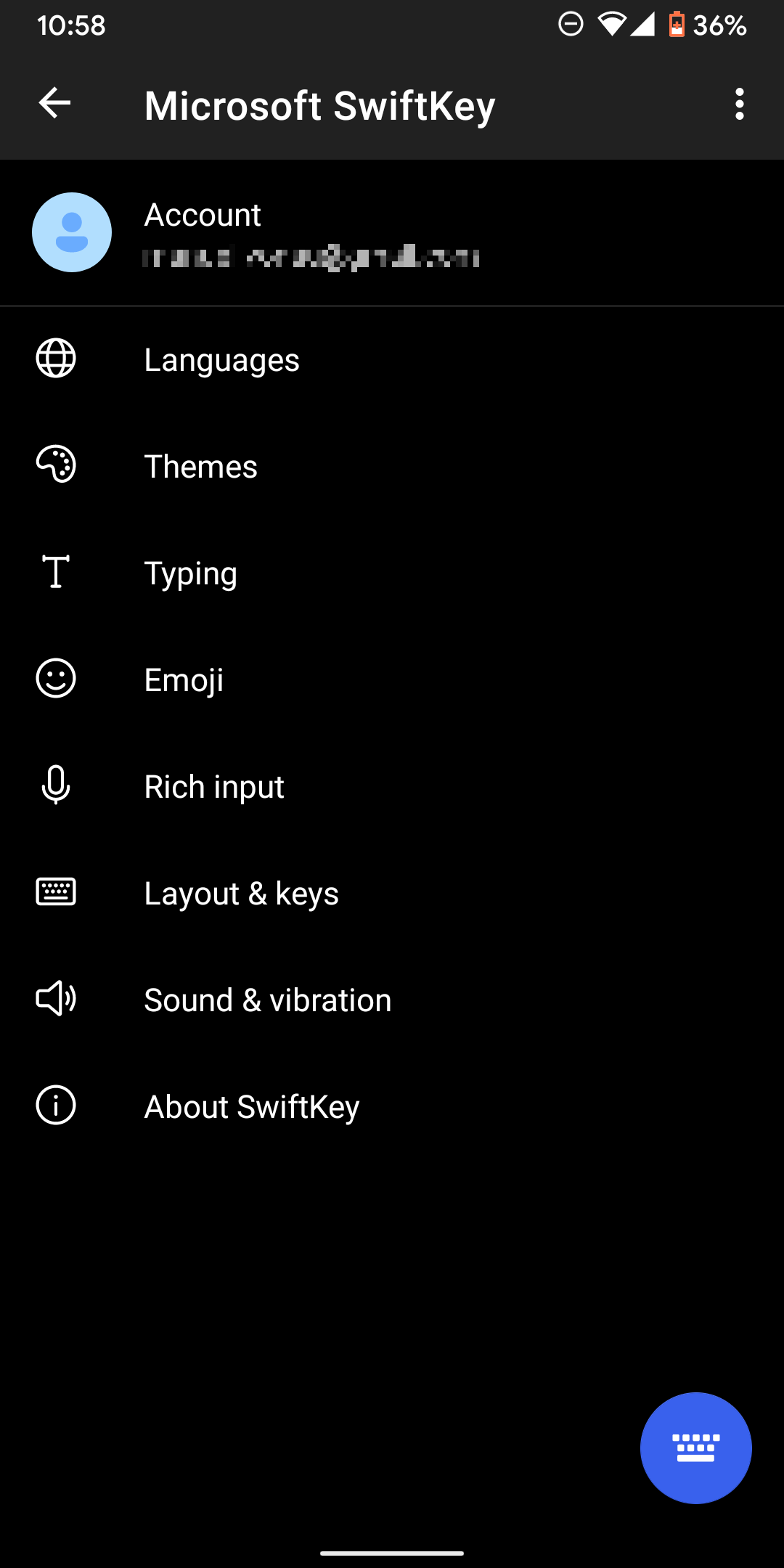Select the Typing settings icon
This screenshot has width=784, height=1568.
[x=56, y=572]
